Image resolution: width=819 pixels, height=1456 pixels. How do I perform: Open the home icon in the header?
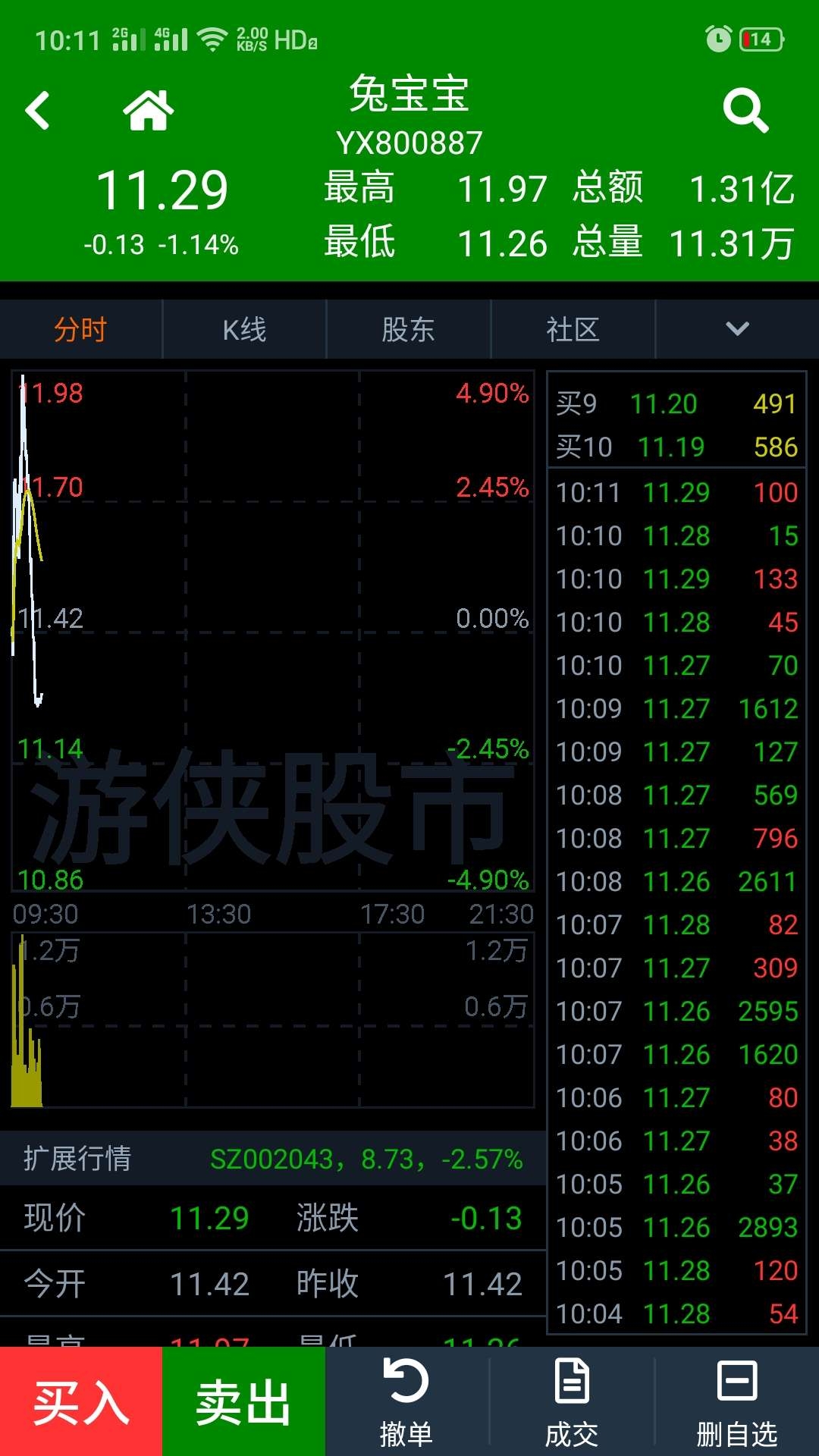tap(149, 111)
